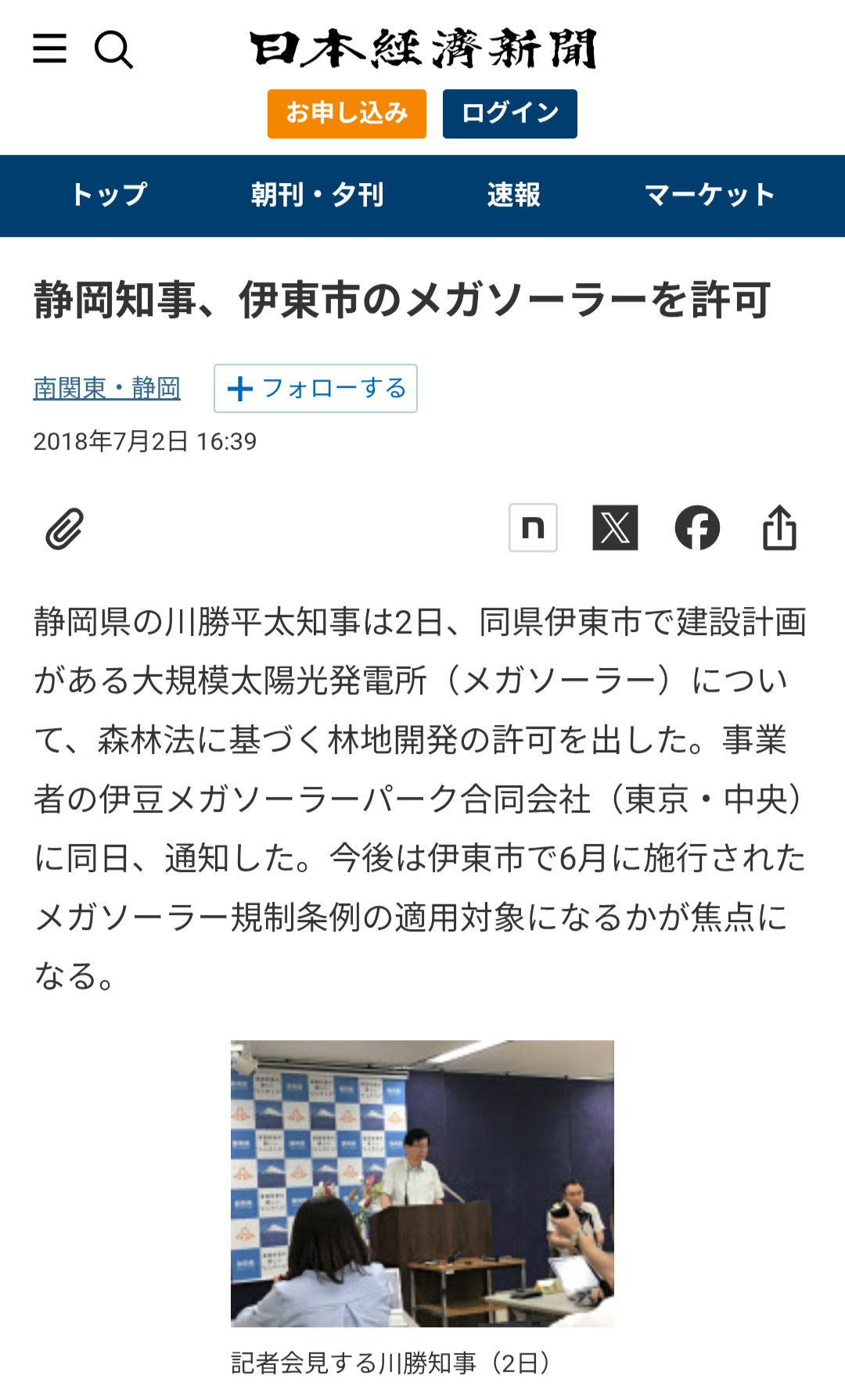Open the 南関東・静岡 topic link
845x1400 pixels.
[106, 388]
